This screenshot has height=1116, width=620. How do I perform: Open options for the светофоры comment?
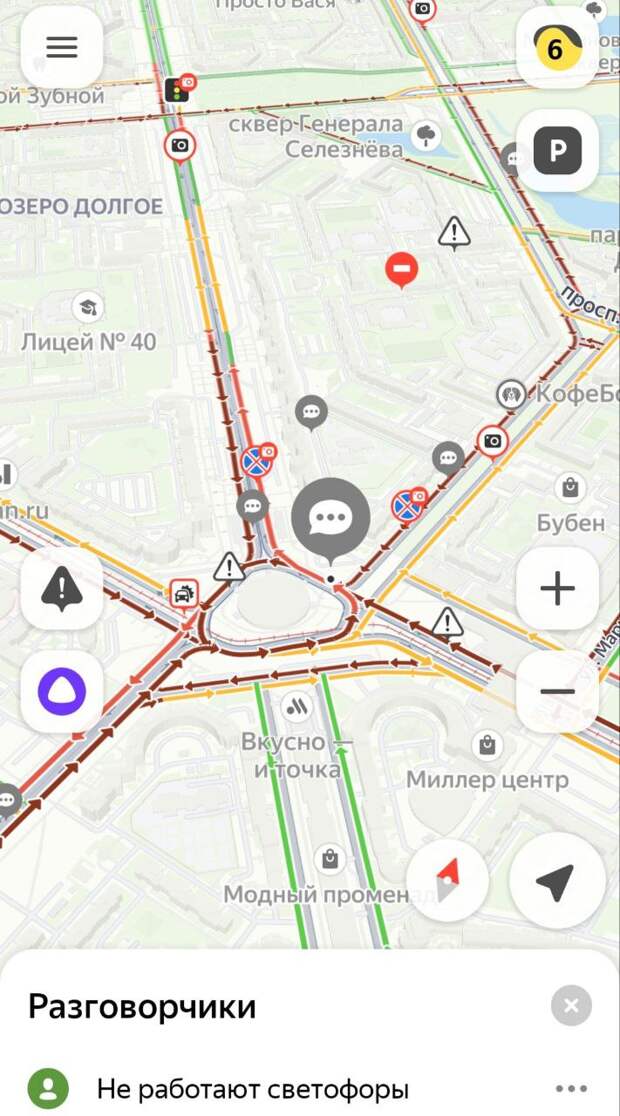tap(572, 1088)
